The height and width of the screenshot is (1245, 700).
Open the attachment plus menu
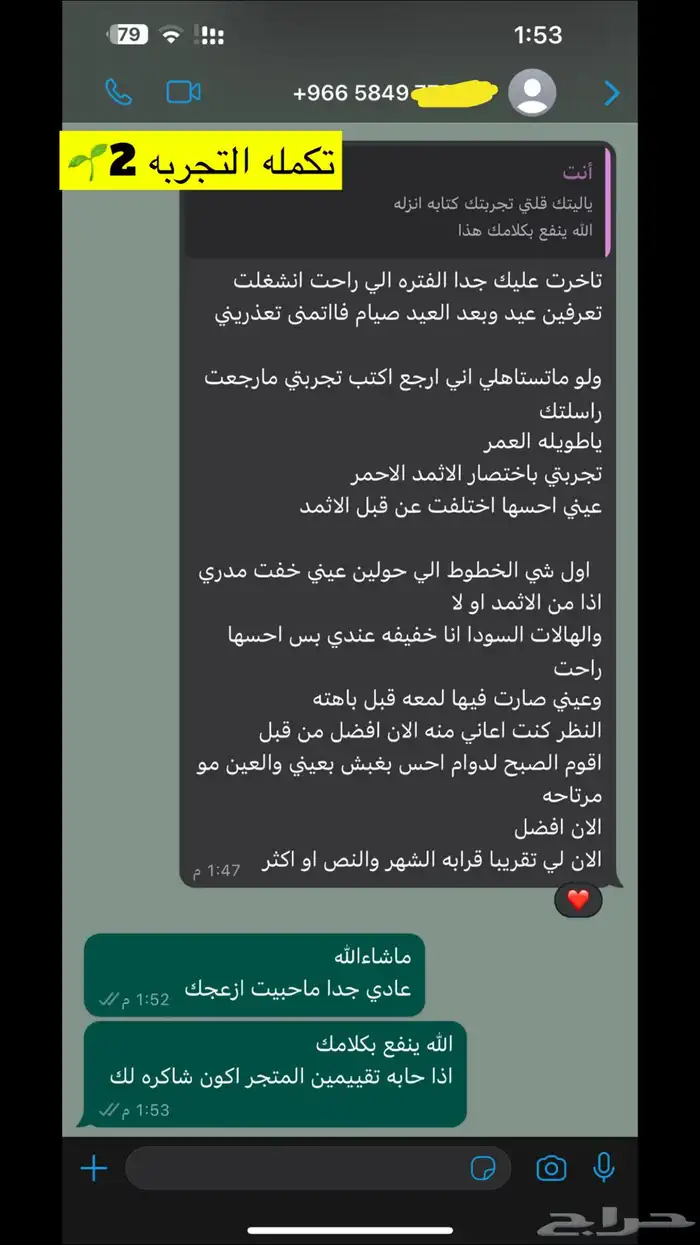point(93,1168)
